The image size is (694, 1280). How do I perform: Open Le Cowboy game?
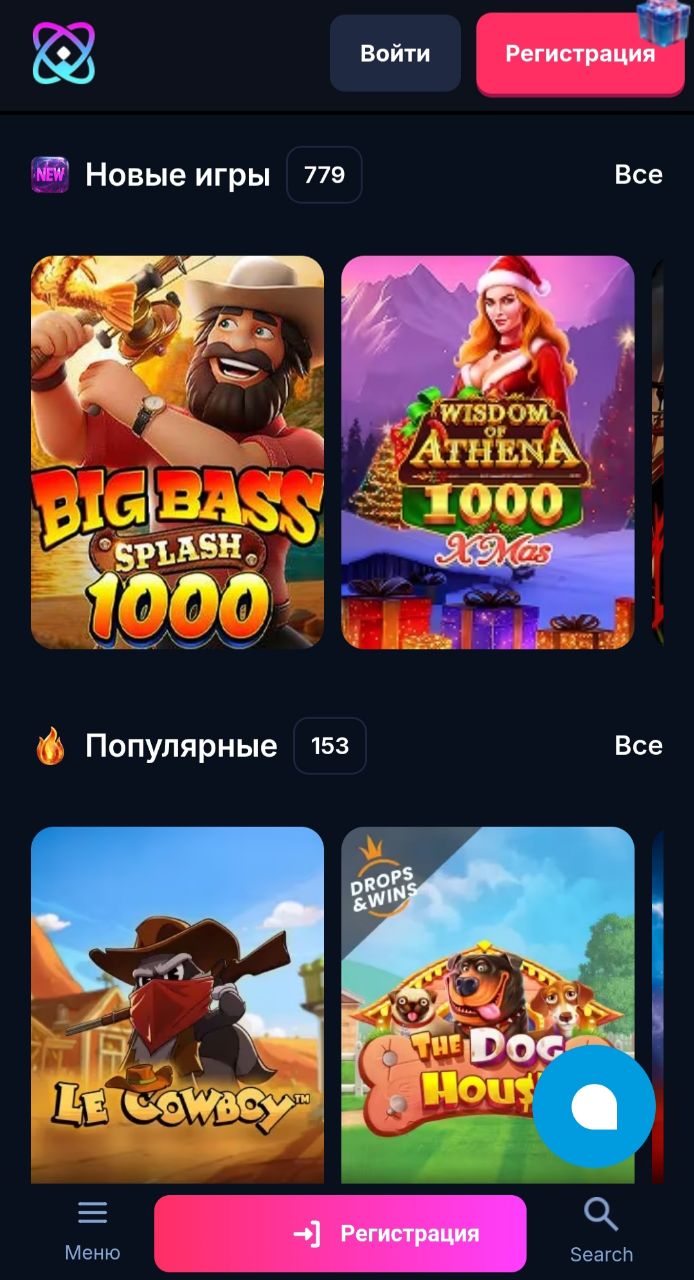[x=177, y=1000]
